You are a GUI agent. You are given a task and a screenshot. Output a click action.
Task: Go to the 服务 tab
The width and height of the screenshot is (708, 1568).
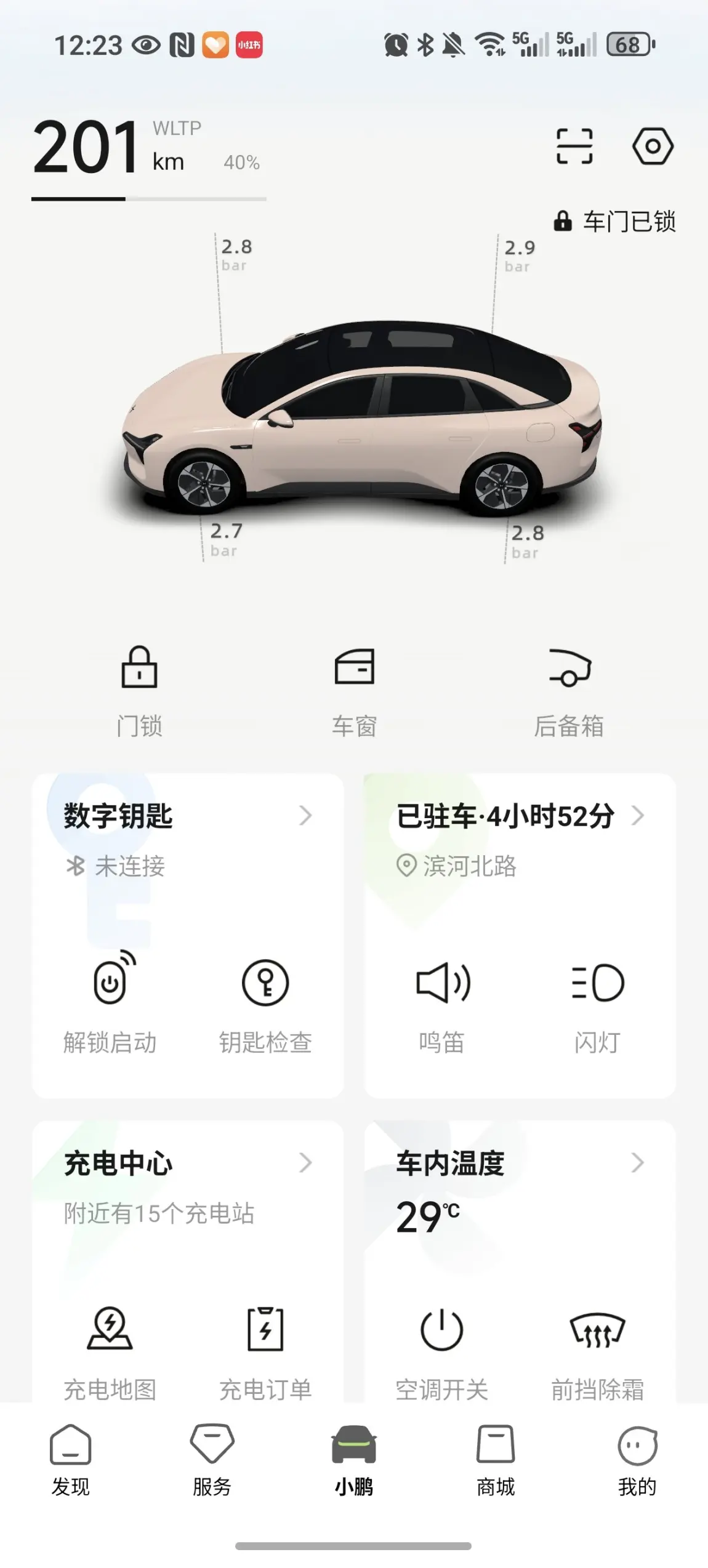point(212,1460)
